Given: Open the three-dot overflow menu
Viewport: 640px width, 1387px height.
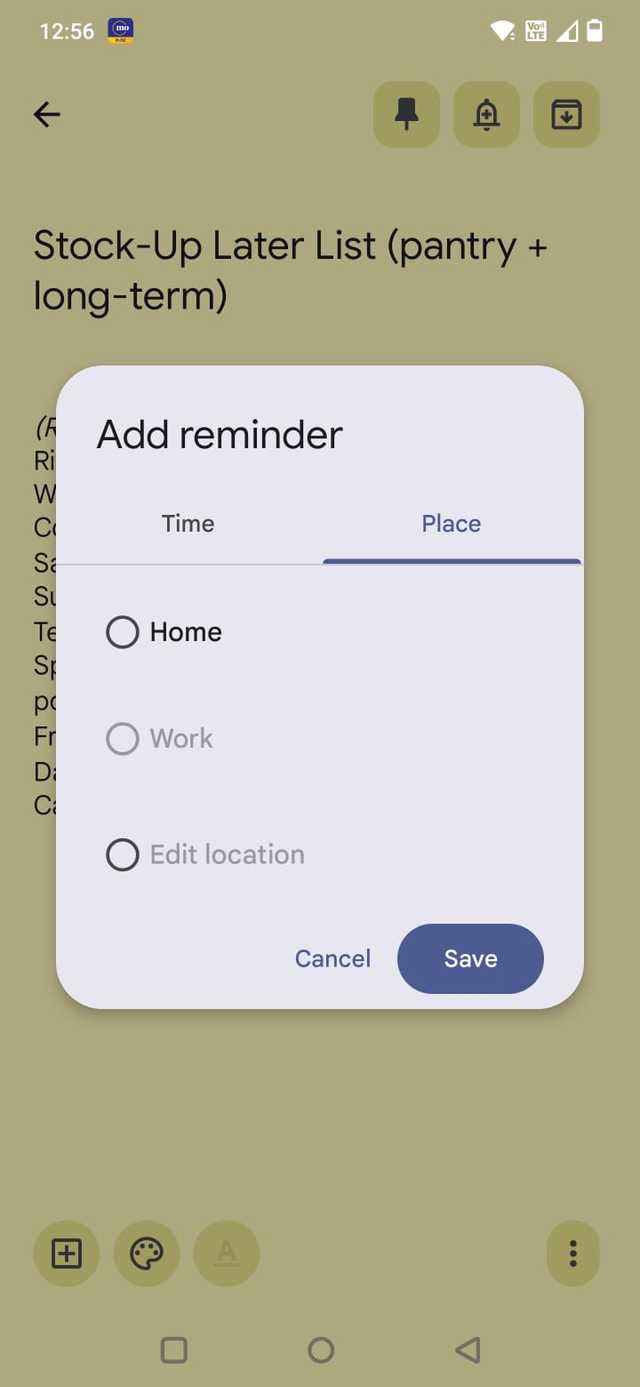Looking at the screenshot, I should pos(573,1253).
